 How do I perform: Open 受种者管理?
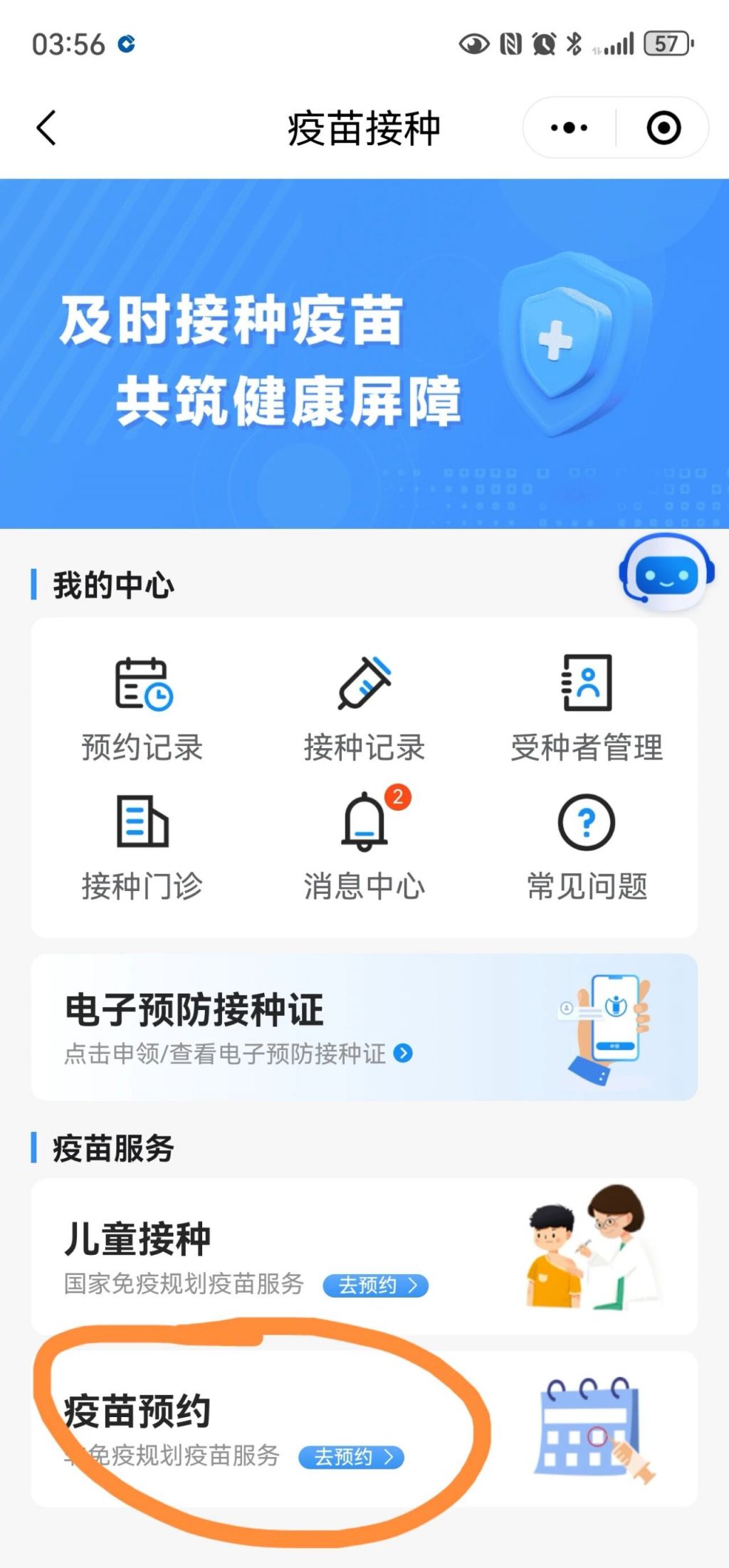(586, 707)
